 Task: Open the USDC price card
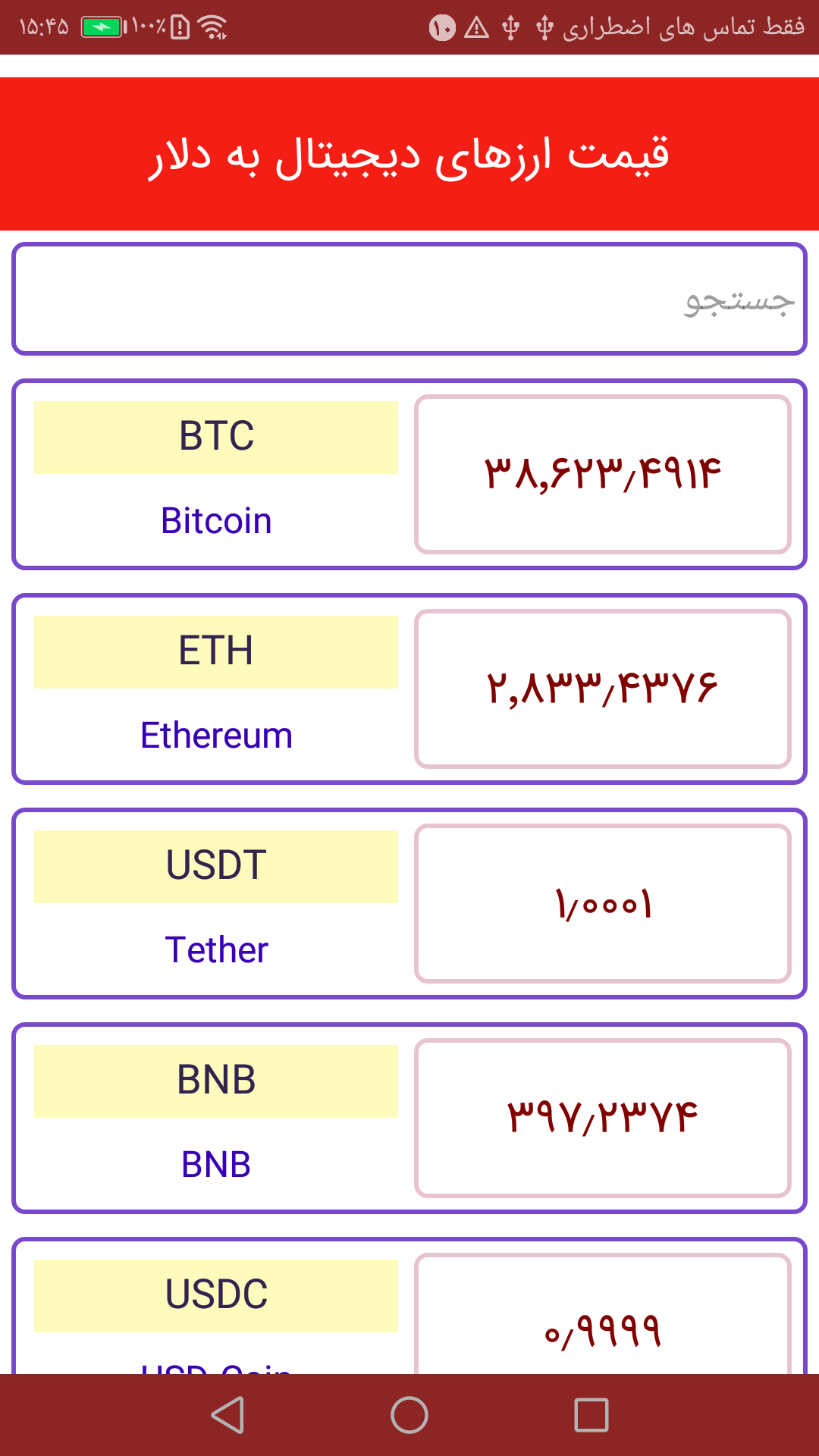[409, 1308]
